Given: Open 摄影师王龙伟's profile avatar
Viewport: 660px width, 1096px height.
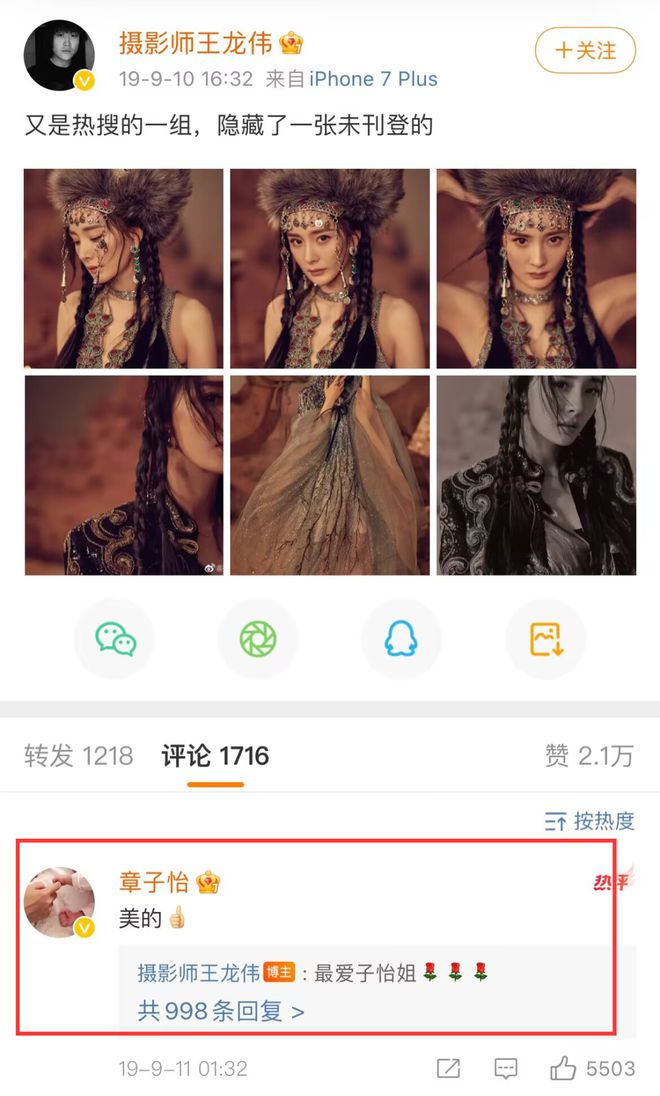Looking at the screenshot, I should (x=59, y=55).
